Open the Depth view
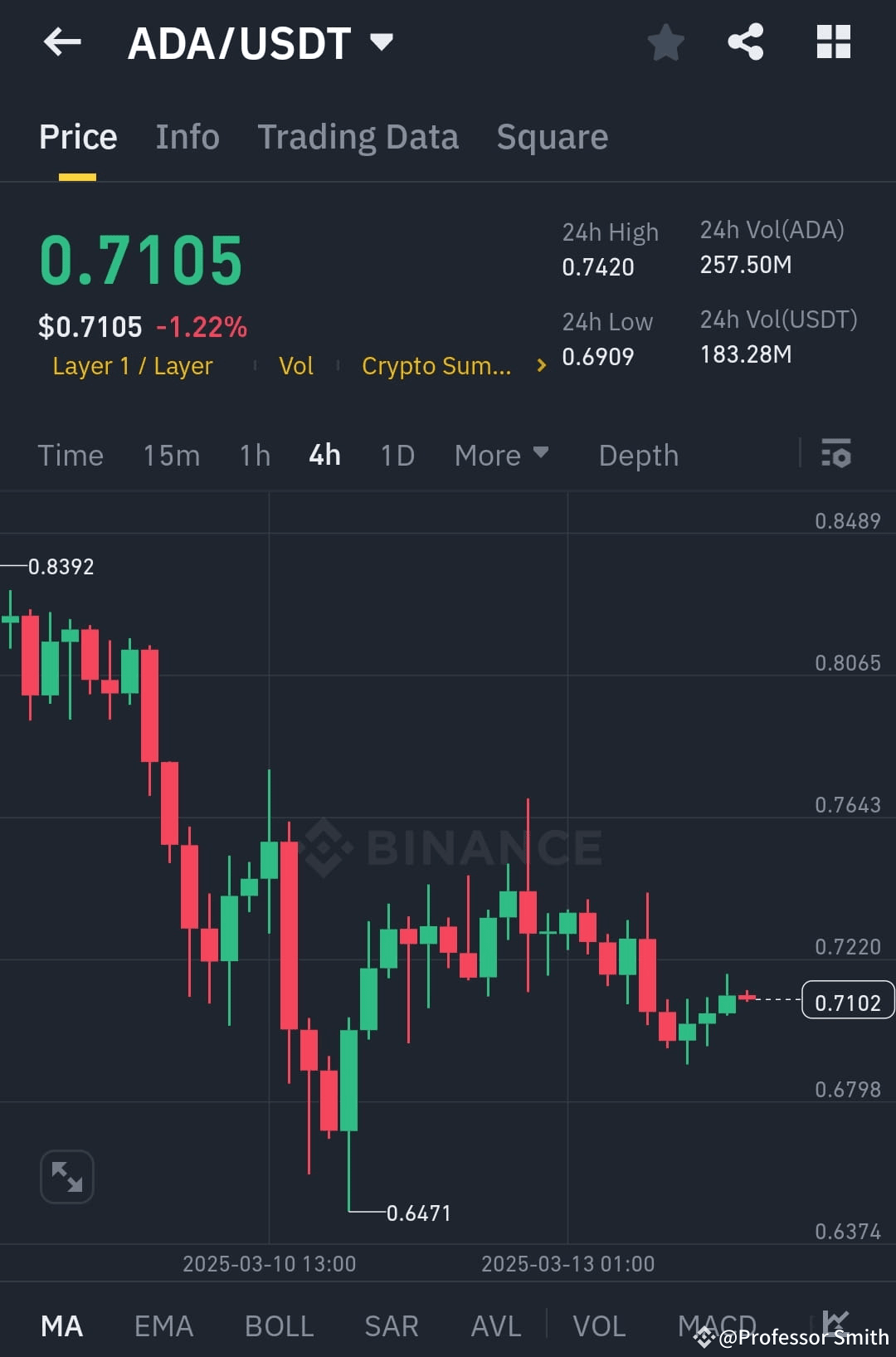 [637, 455]
